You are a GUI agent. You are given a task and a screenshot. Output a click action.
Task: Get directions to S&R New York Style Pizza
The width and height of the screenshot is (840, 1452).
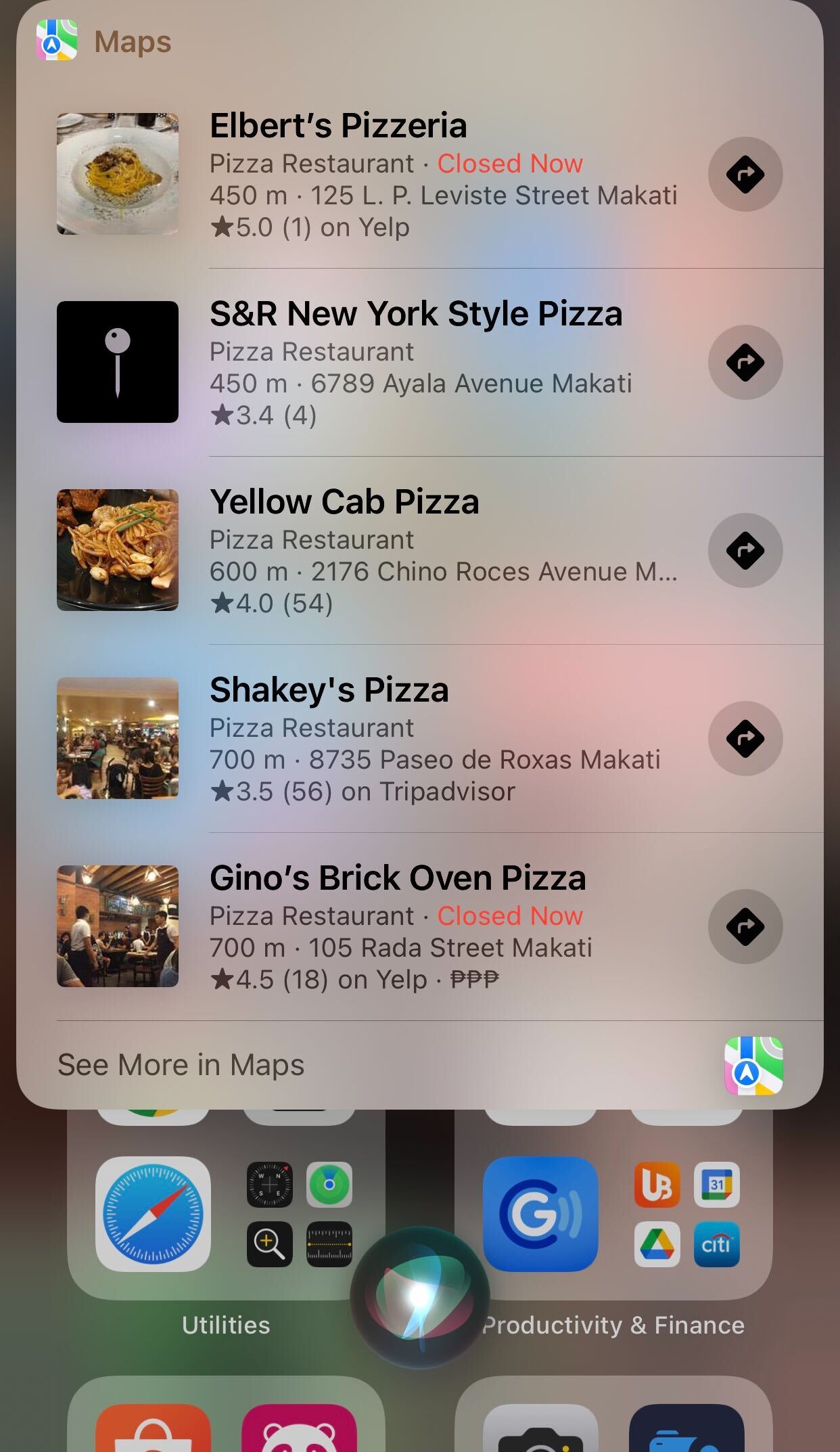(745, 363)
